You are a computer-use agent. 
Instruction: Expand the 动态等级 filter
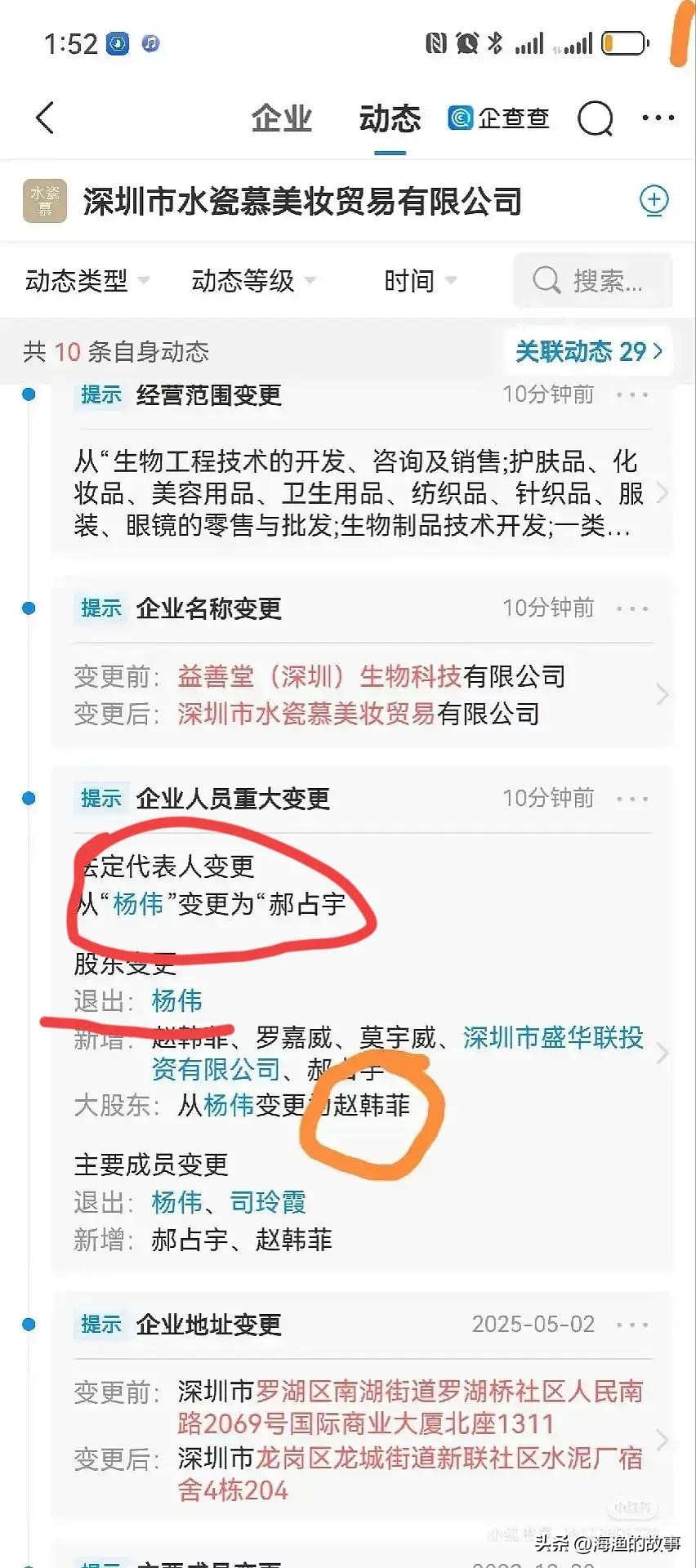click(253, 281)
